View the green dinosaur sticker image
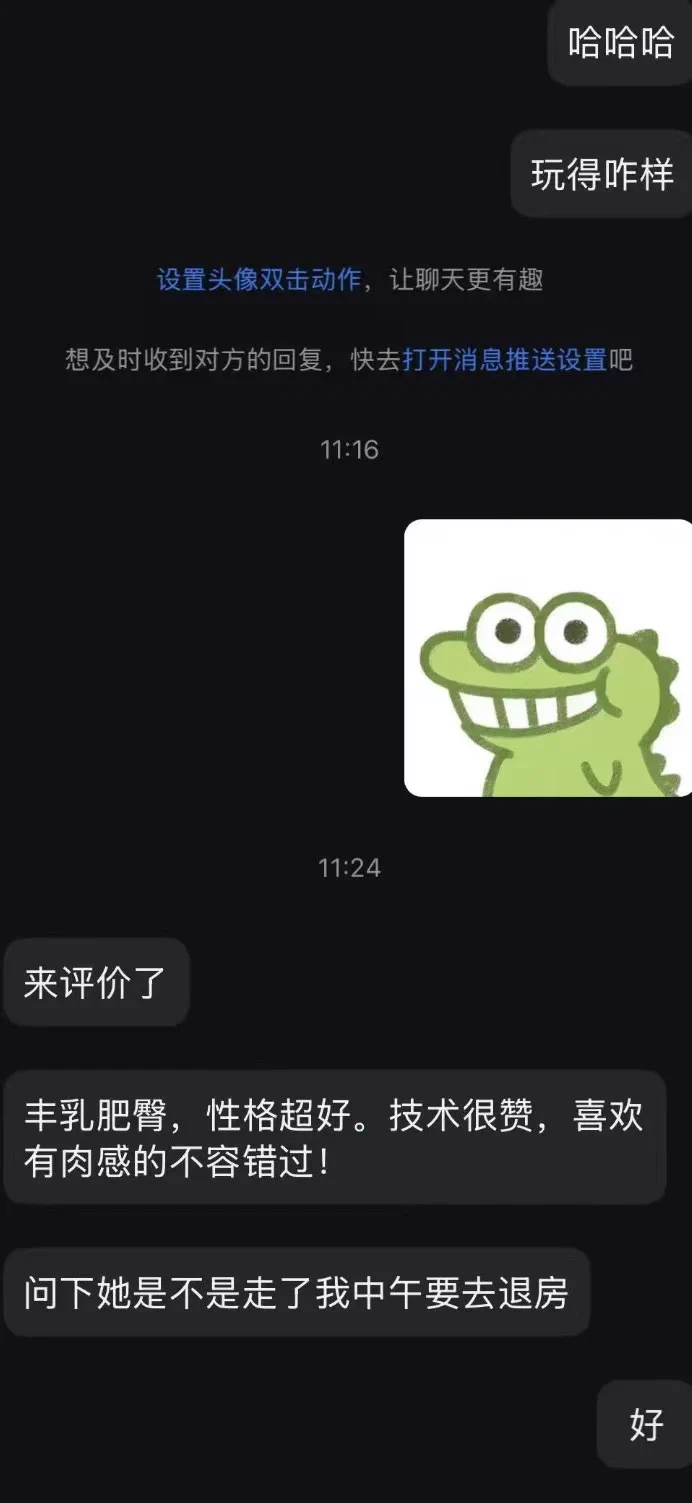This screenshot has width=692, height=1503. coord(548,658)
